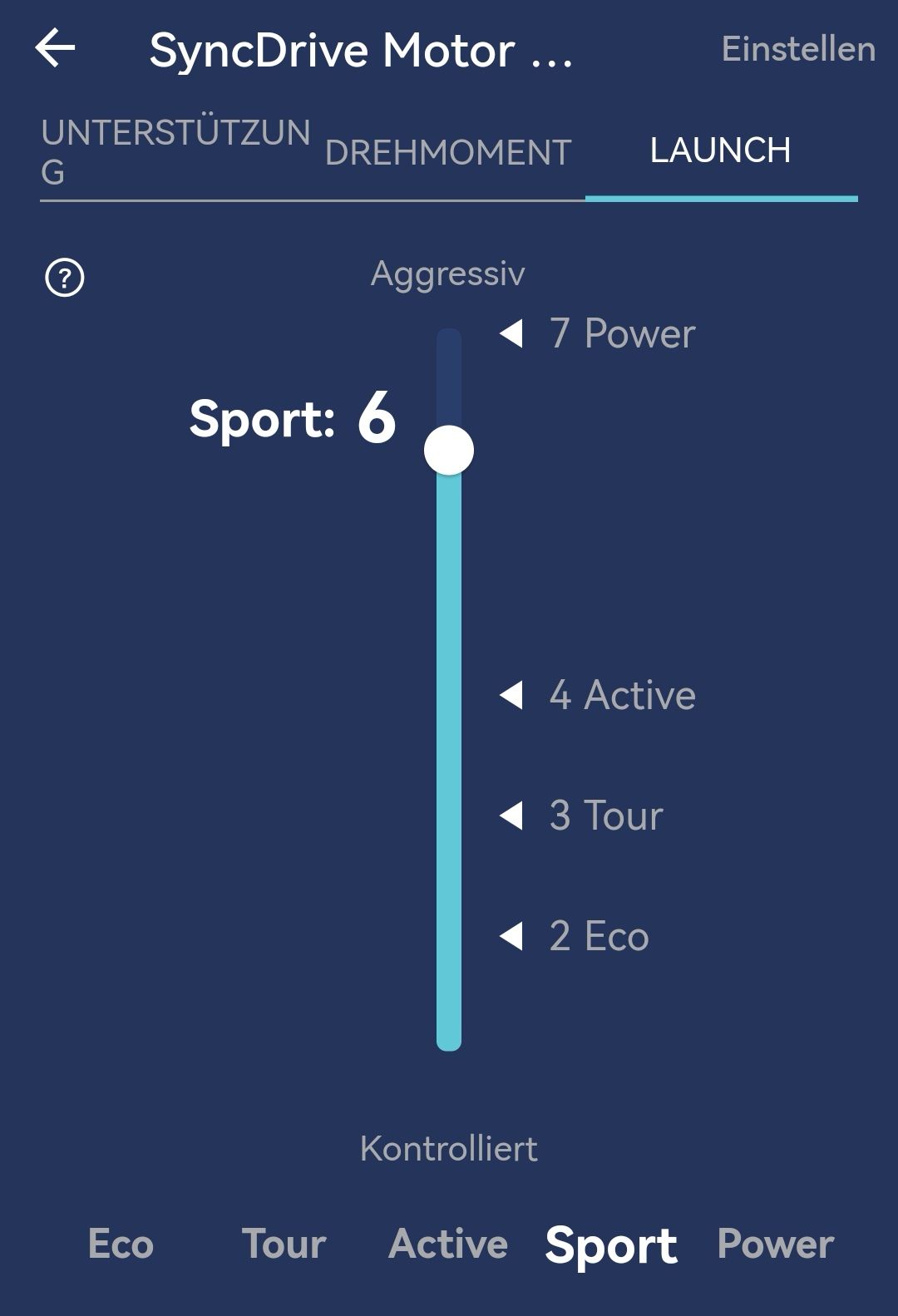Screen dimensions: 898x1316
Task: Choose the Eco riding mode
Action: coord(121,1245)
